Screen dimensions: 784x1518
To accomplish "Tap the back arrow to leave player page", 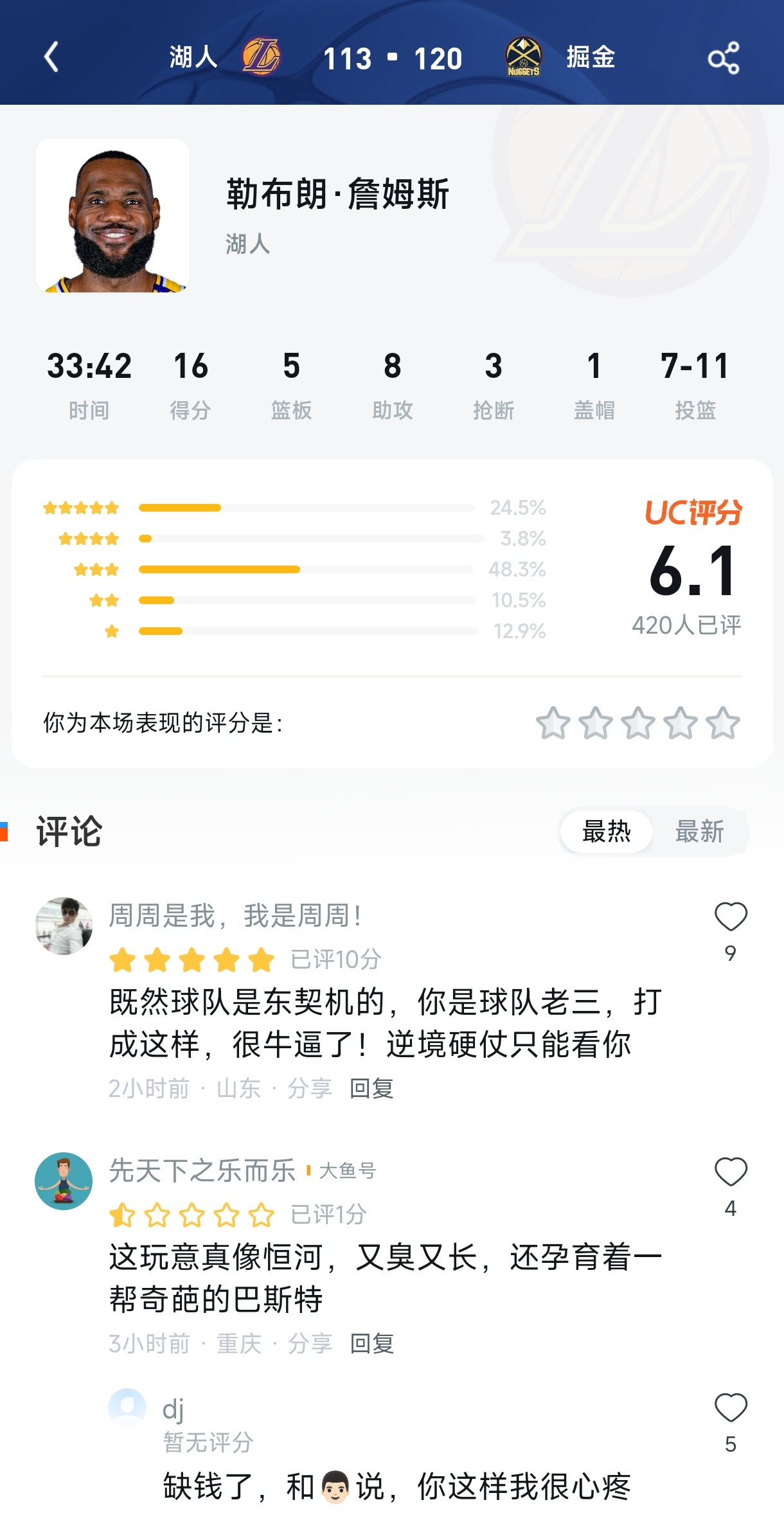I will pyautogui.click(x=51, y=57).
